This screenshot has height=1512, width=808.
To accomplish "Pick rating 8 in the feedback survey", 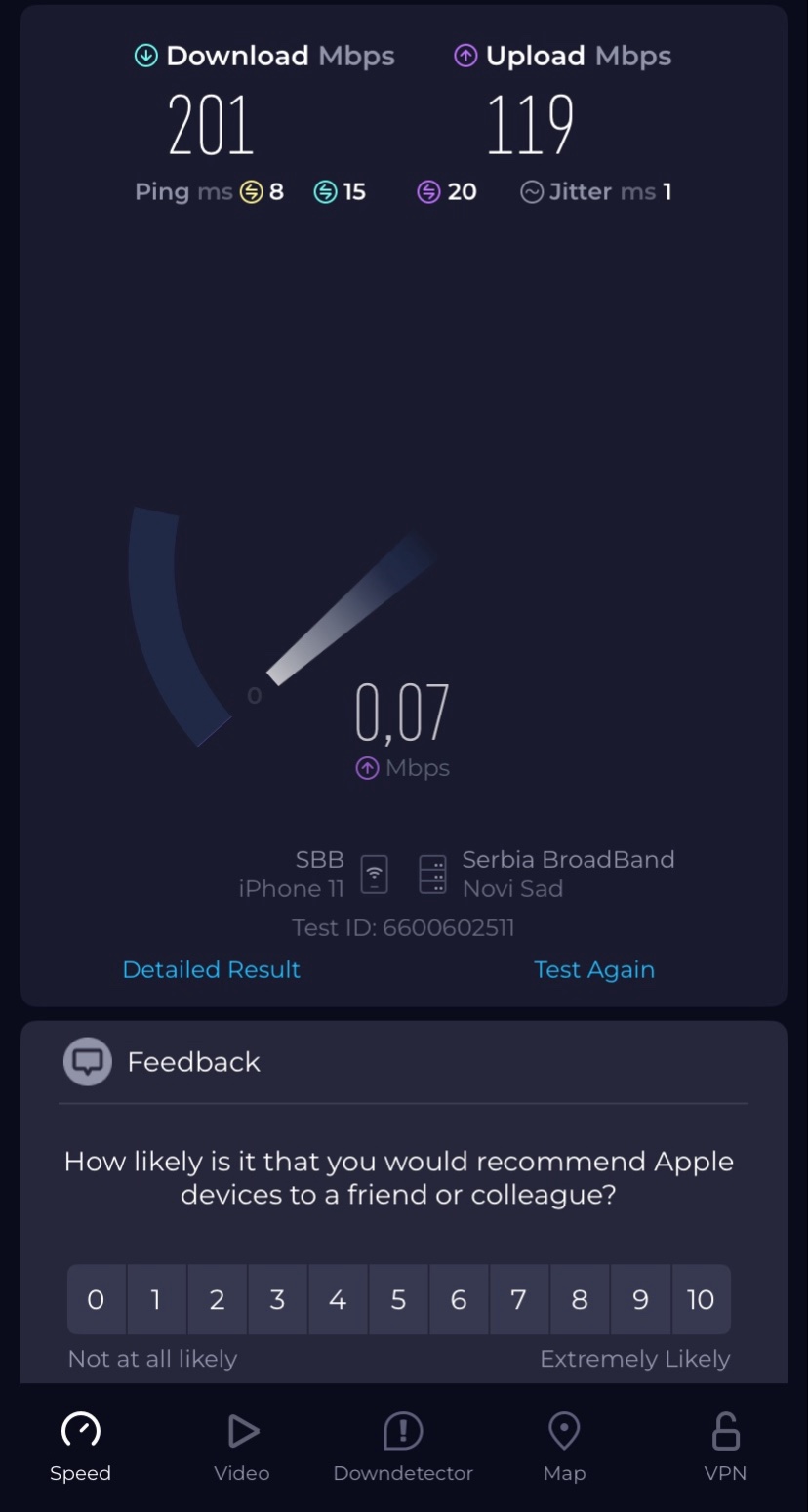I will (580, 1299).
